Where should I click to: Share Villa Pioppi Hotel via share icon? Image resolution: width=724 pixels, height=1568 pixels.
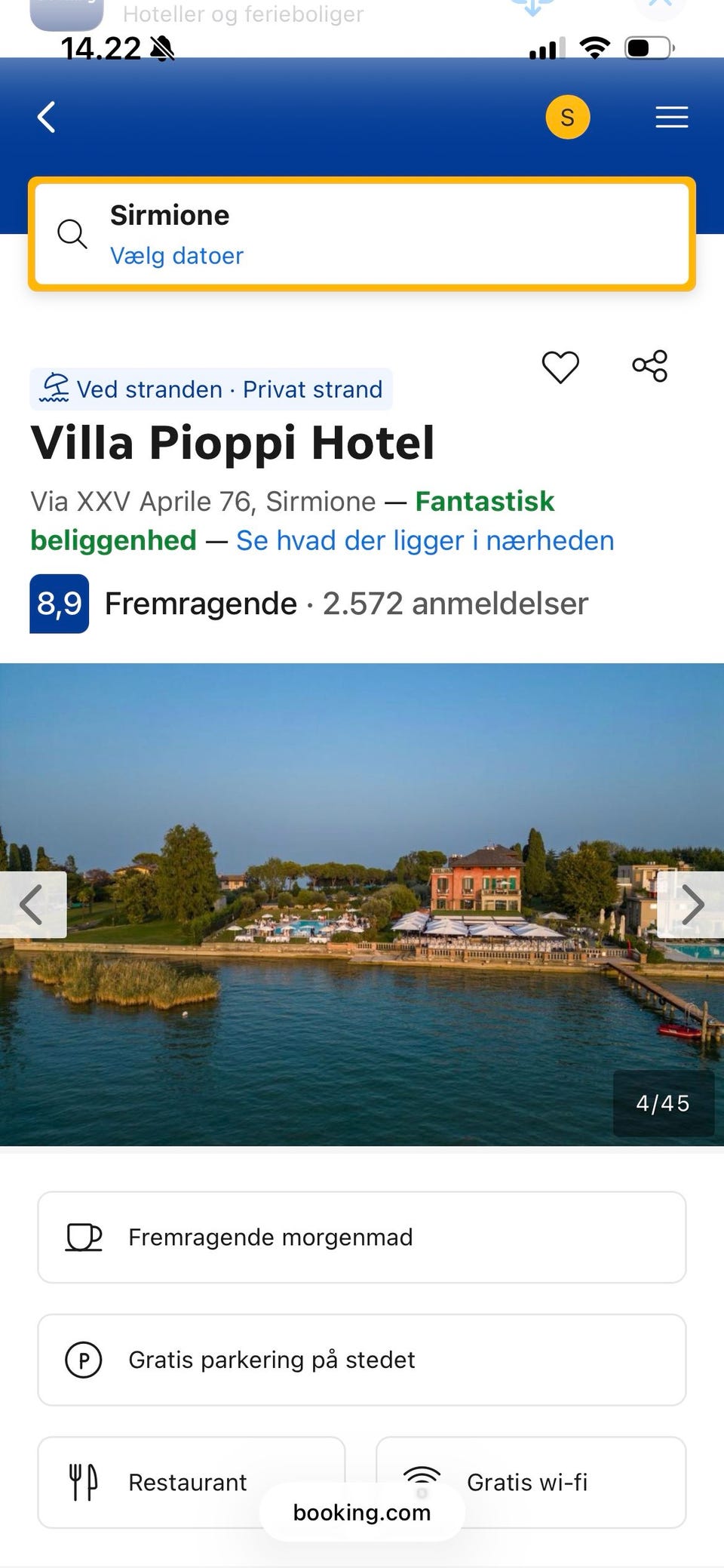[x=650, y=367]
